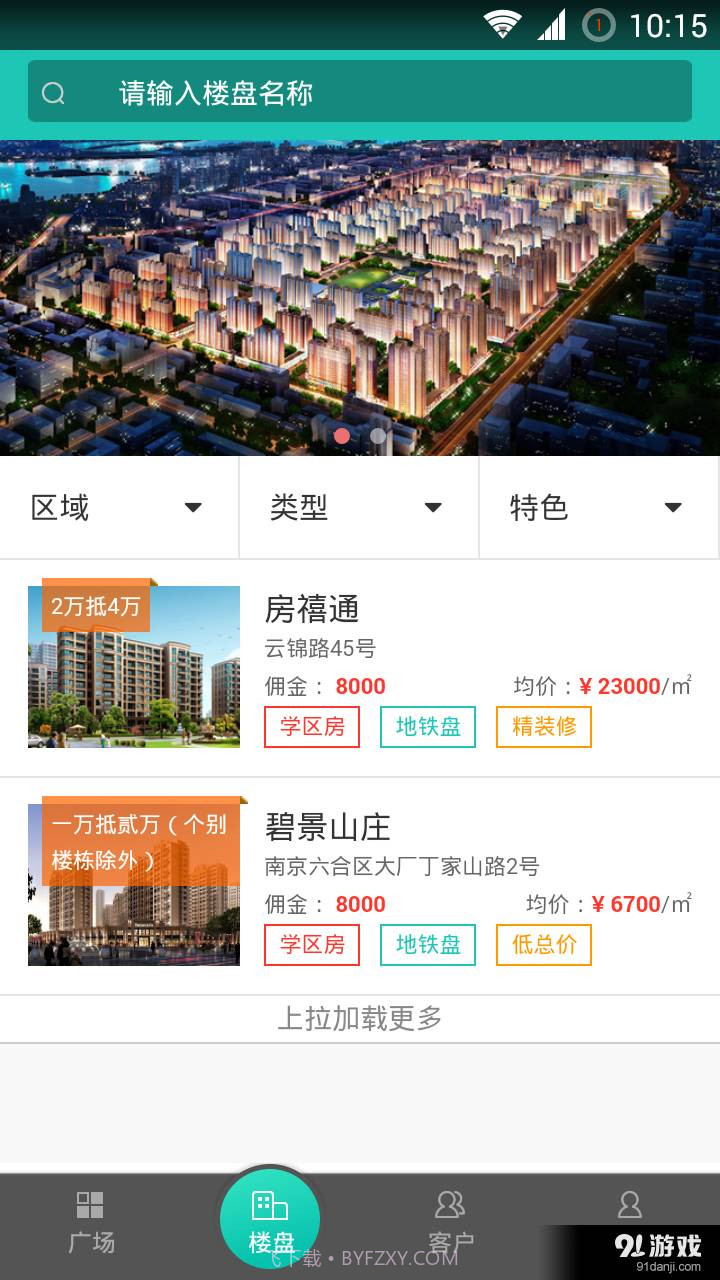Tap the 房禧通 property thumbnail image

tap(133, 665)
